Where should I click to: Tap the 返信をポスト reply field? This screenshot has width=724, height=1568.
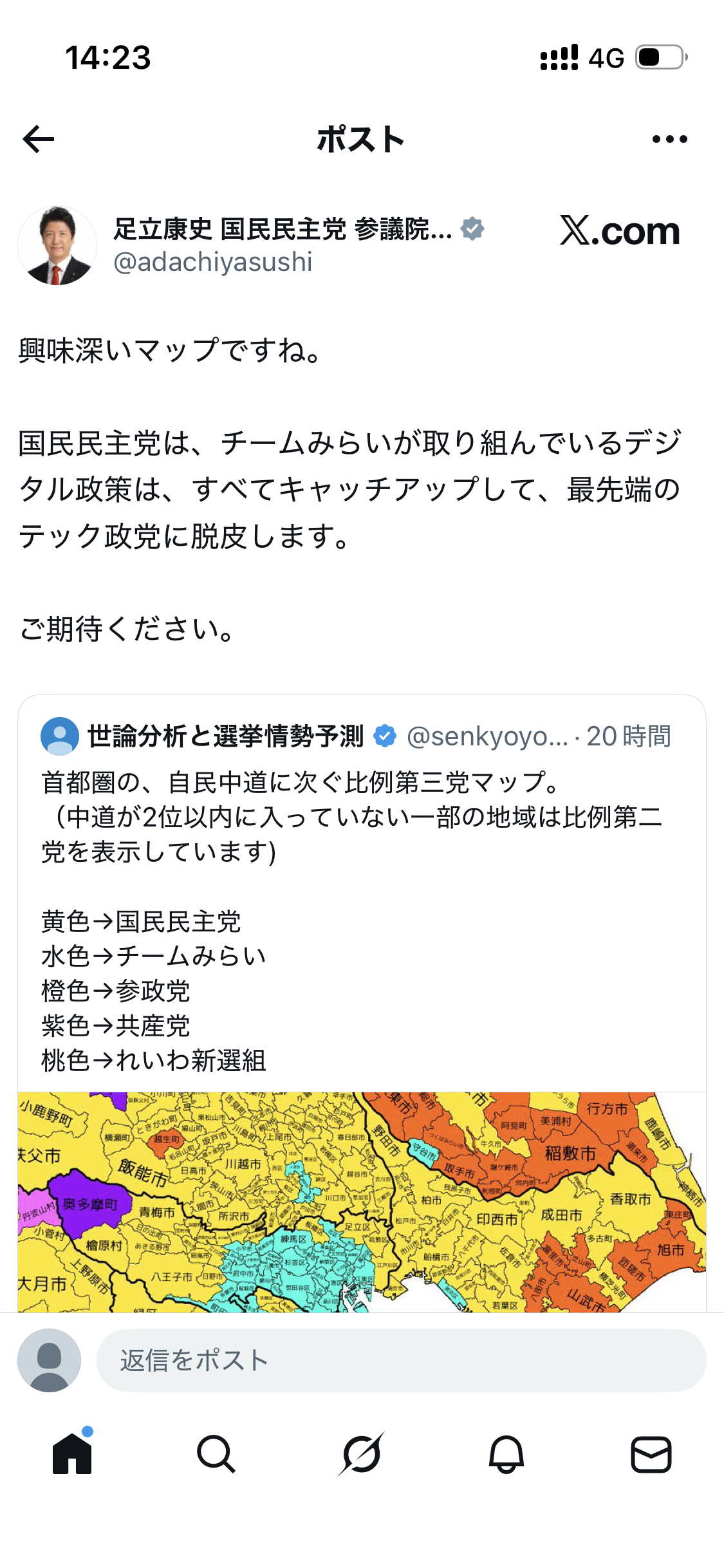[401, 1360]
